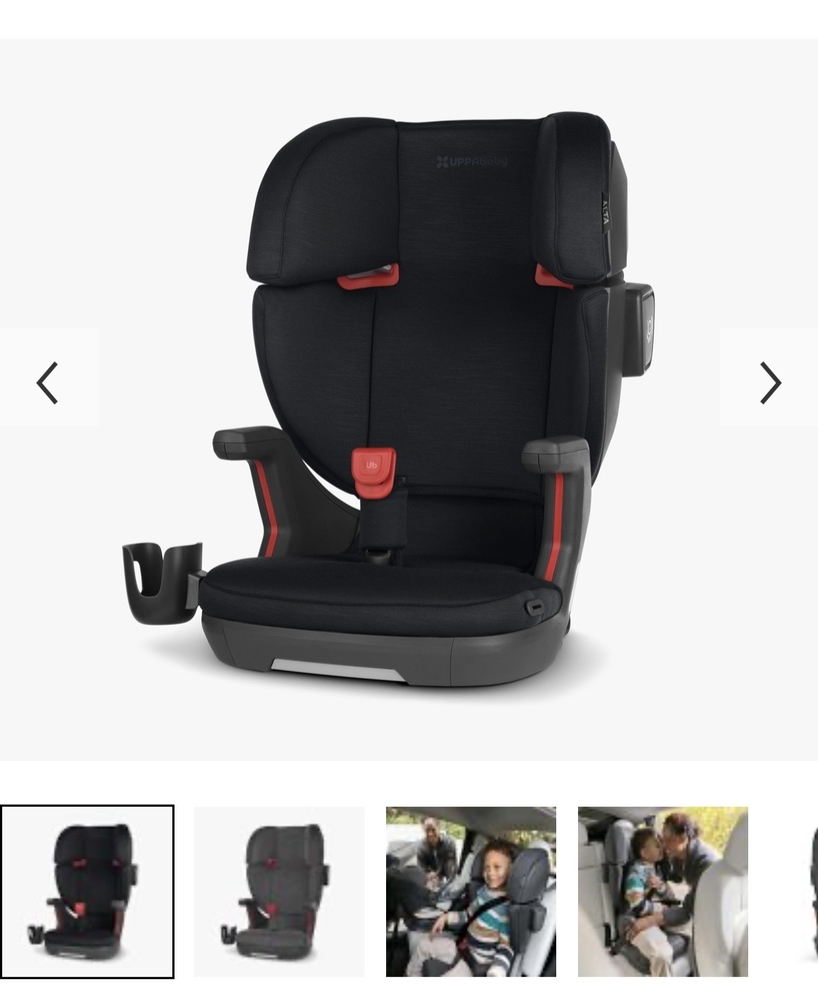Open the photo of the smiling child in the car
The image size is (818, 996).
pyautogui.click(x=471, y=890)
